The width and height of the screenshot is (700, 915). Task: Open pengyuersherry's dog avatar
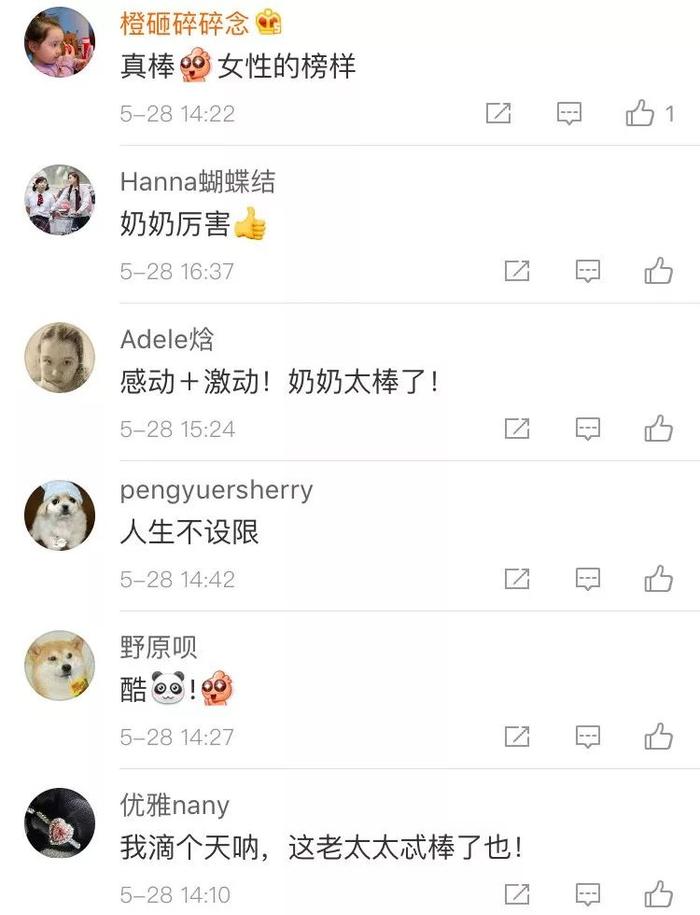click(60, 515)
